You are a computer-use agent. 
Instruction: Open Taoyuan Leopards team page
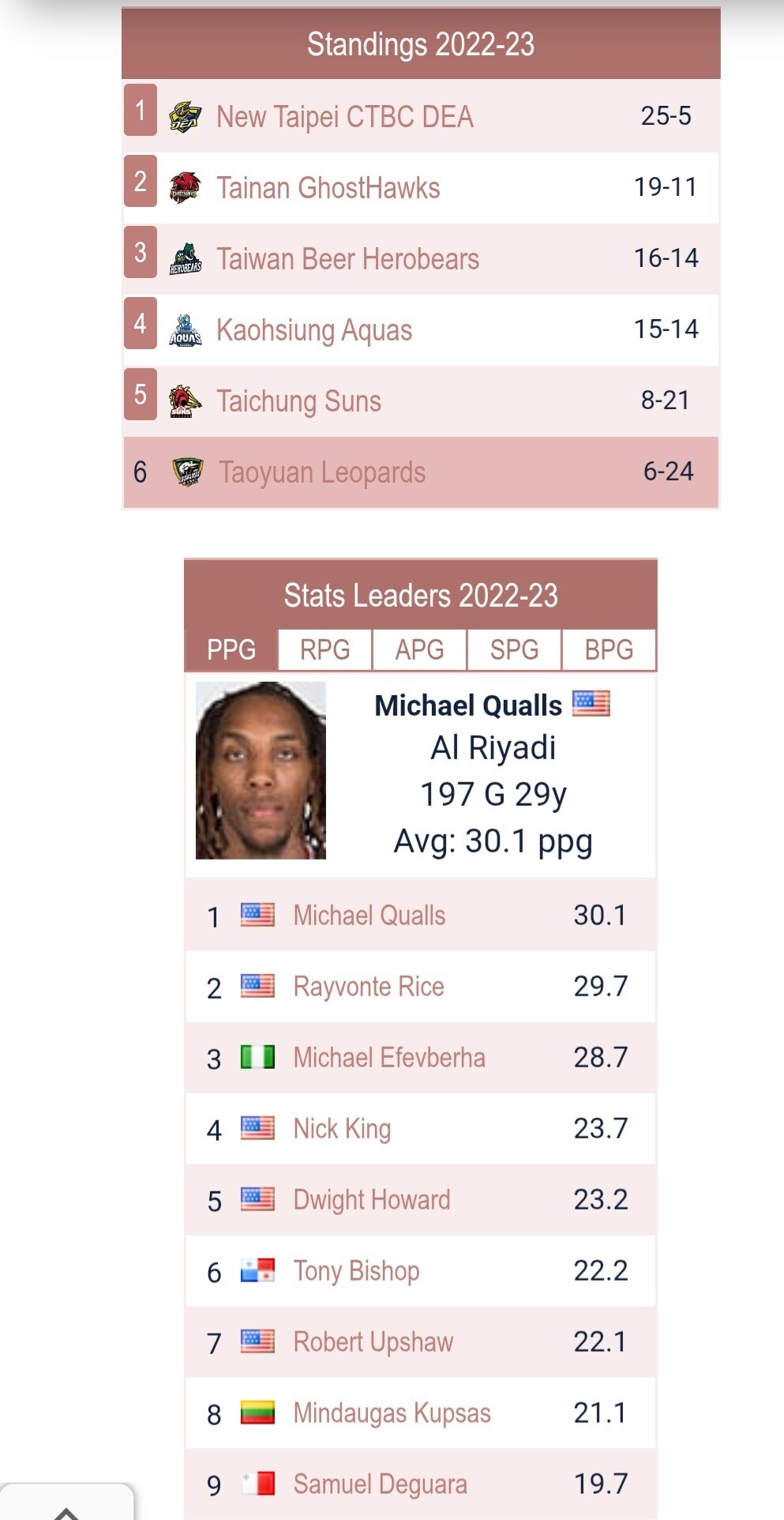[x=322, y=472]
